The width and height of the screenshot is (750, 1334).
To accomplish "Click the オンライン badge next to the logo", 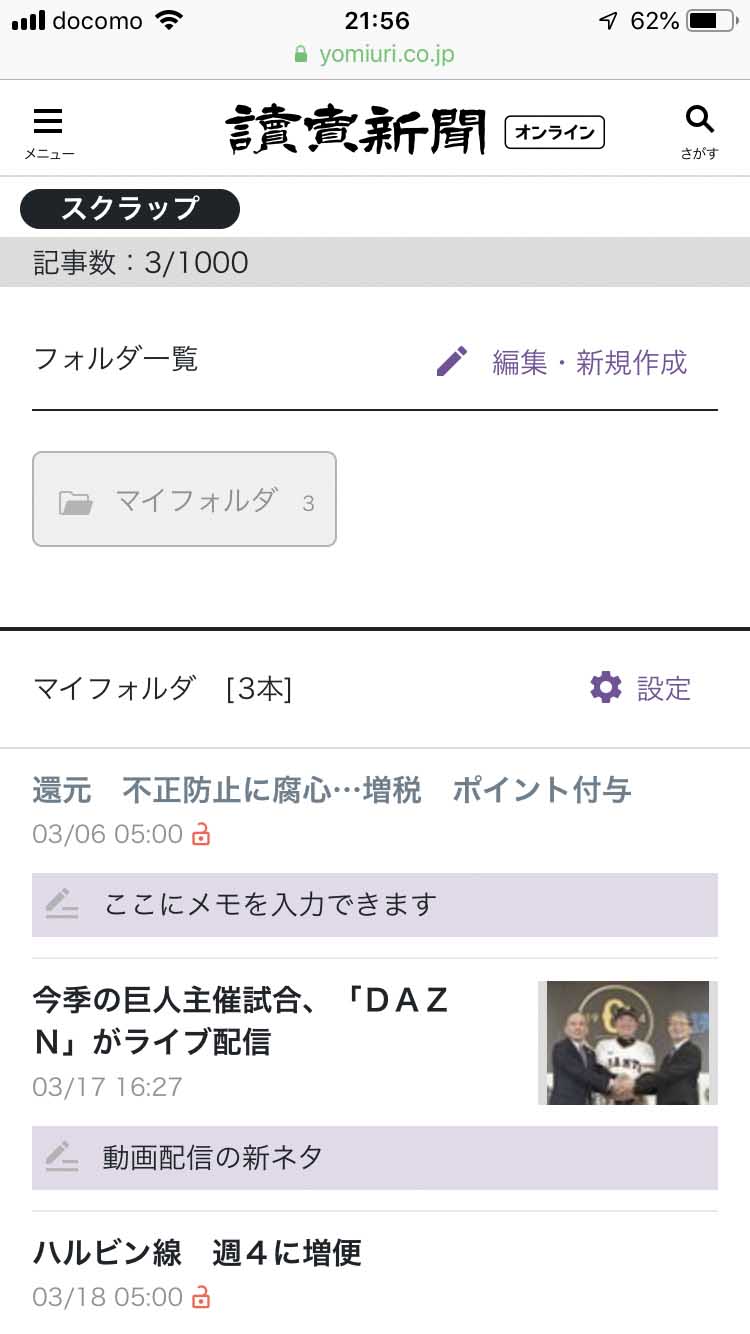I will [553, 132].
